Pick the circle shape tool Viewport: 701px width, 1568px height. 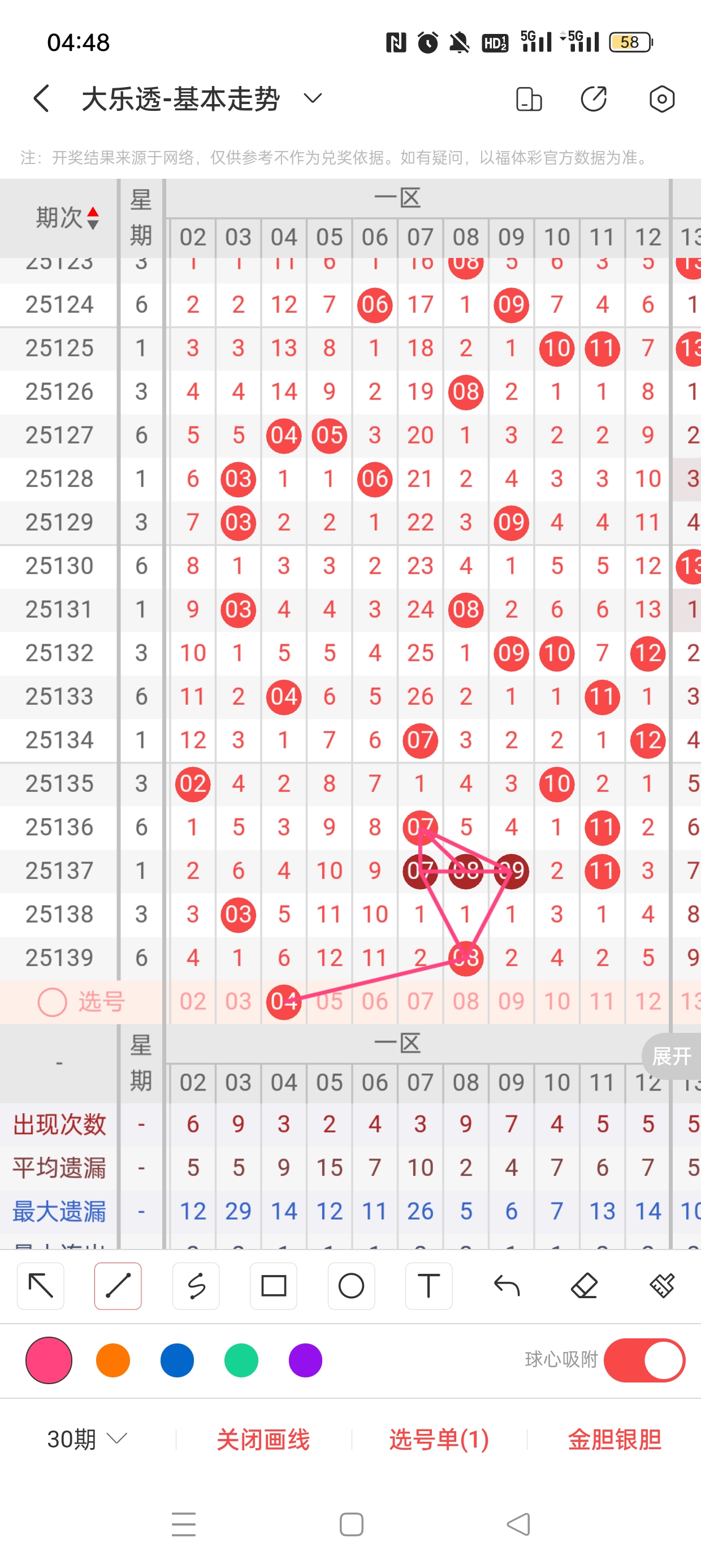pos(351,1286)
